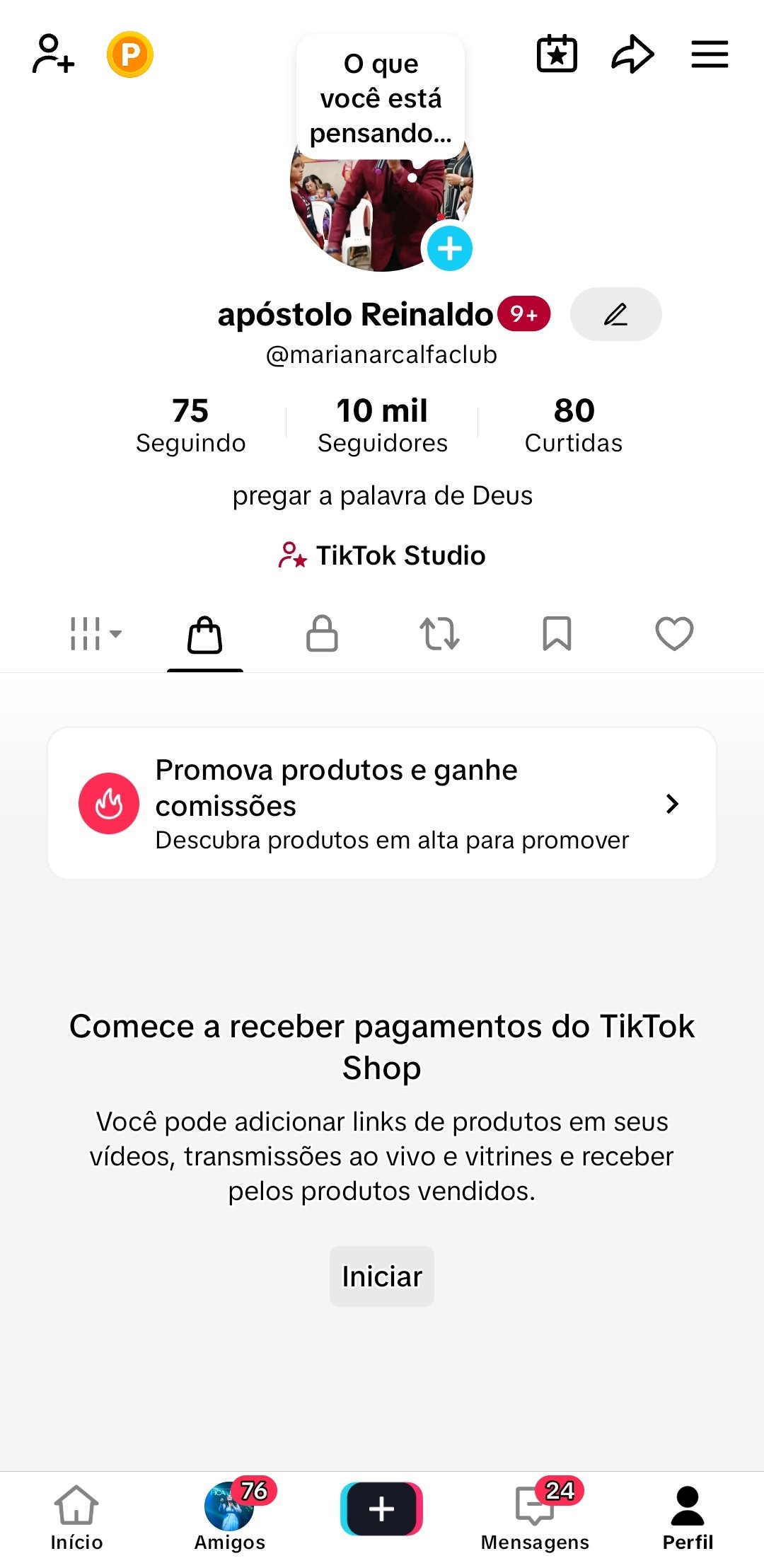Open the hamburger menu
Viewport: 764px width, 1568px height.
(710, 54)
